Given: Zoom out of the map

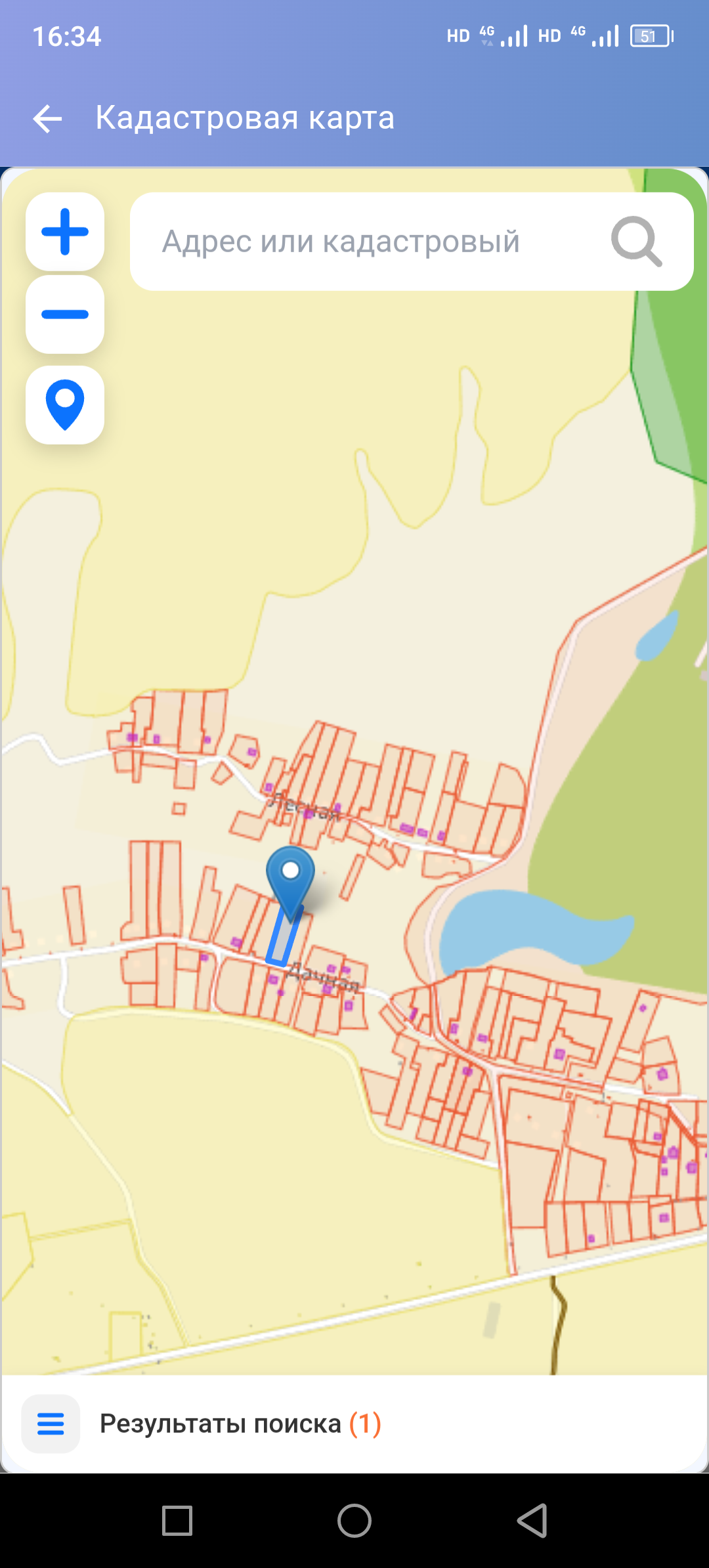Looking at the screenshot, I should pyautogui.click(x=65, y=315).
